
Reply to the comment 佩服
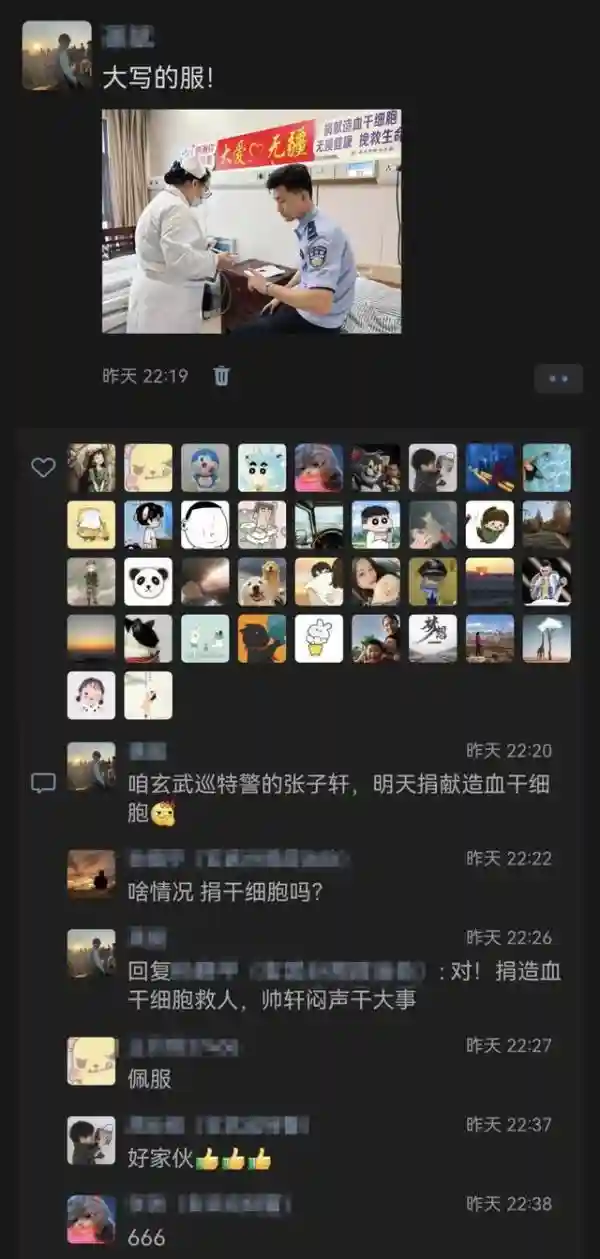(150, 1079)
